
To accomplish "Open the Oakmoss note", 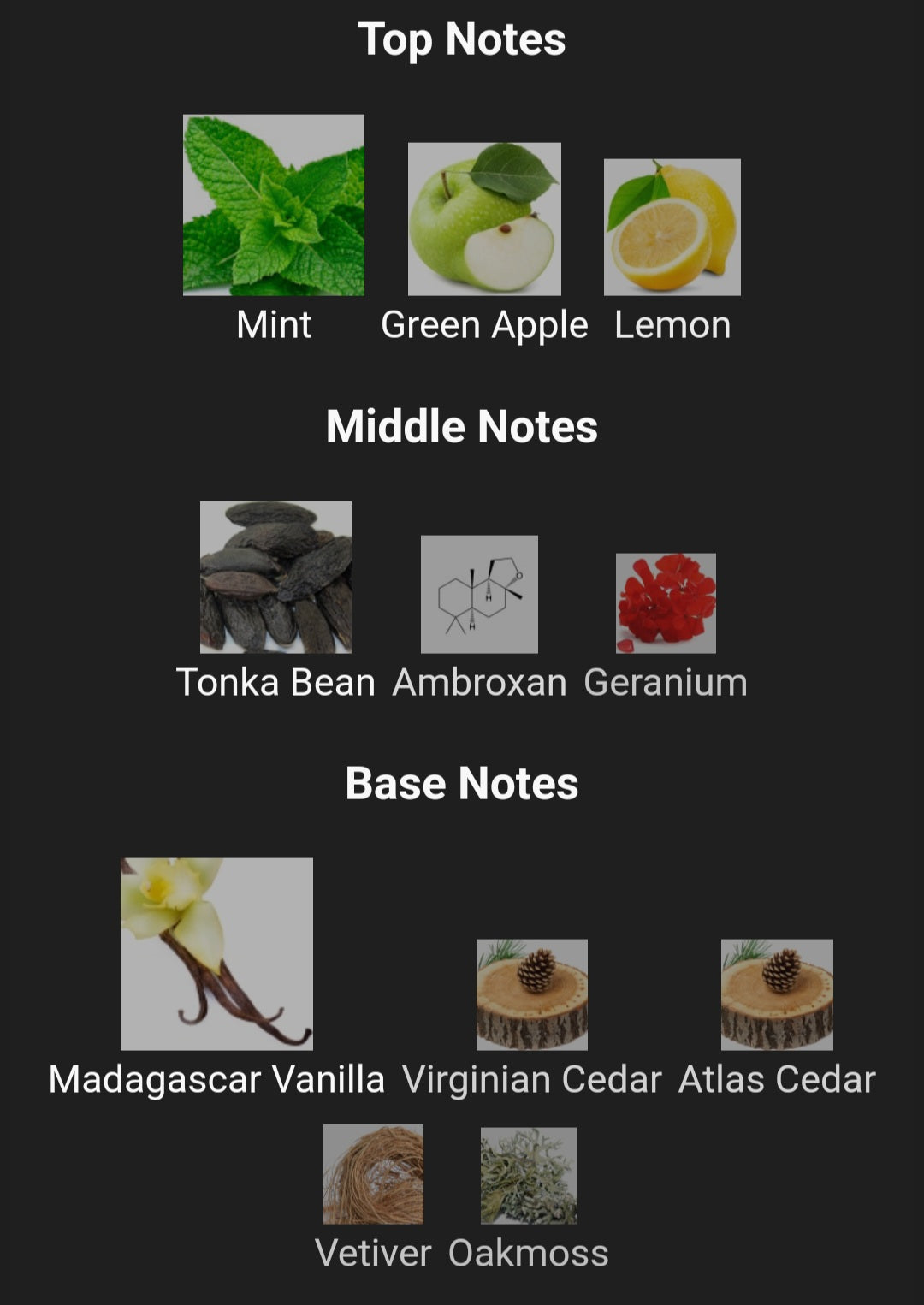I will [x=529, y=1176].
